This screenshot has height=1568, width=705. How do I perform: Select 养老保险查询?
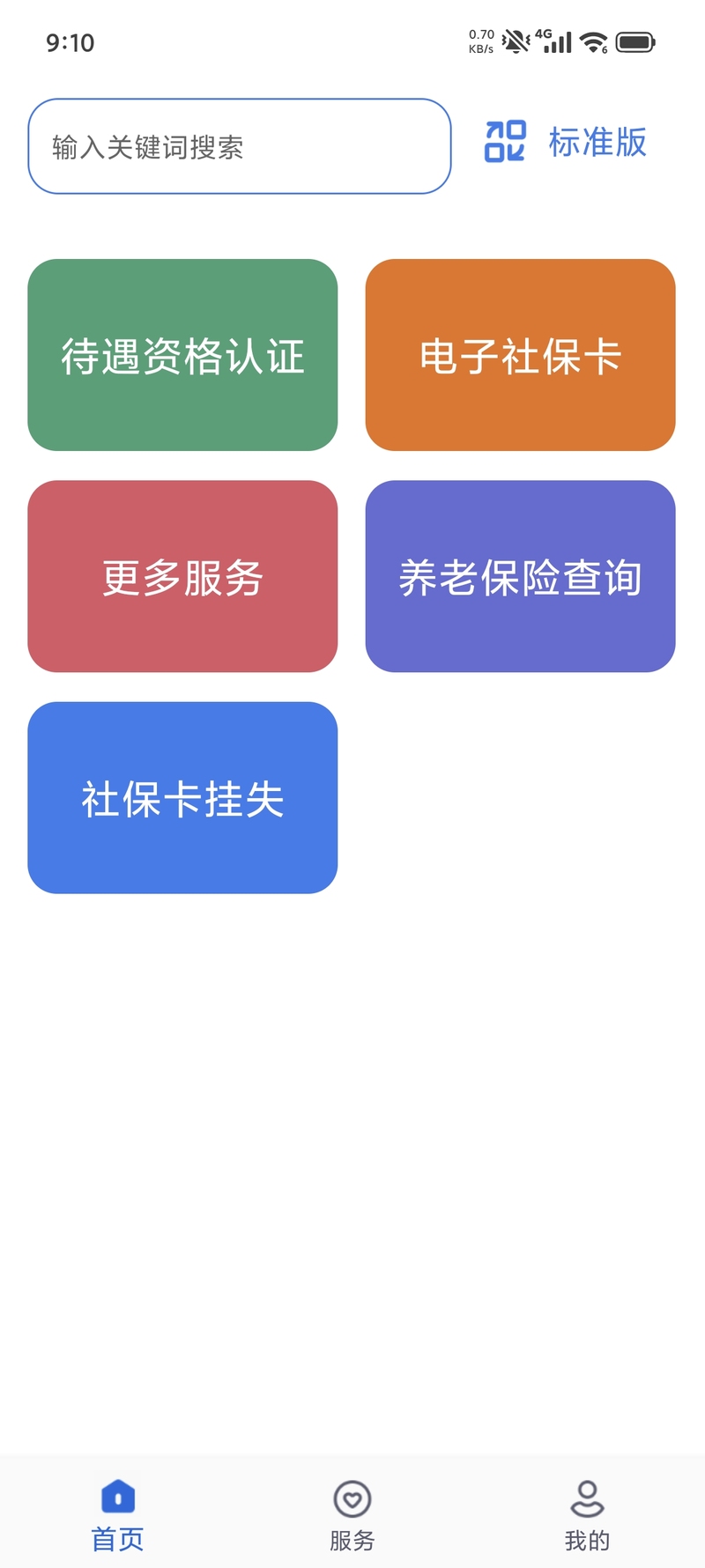click(520, 576)
